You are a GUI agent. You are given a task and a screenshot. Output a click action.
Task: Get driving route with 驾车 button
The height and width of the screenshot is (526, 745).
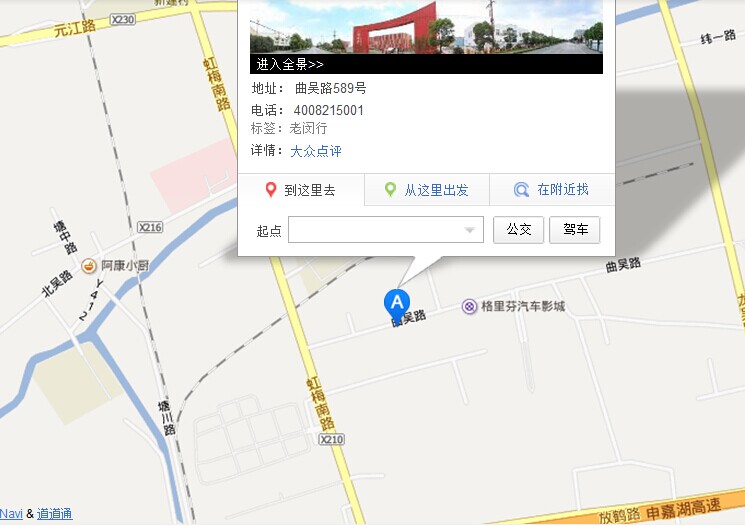click(x=575, y=230)
